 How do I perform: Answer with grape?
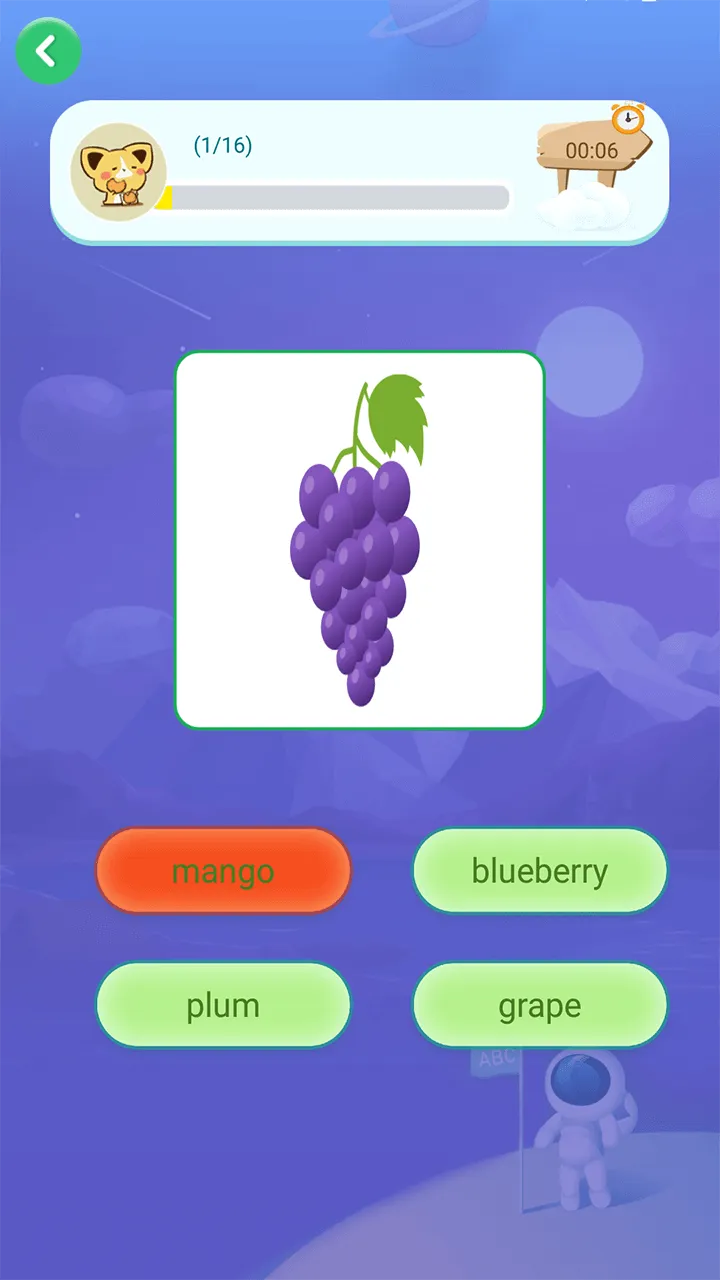(540, 1005)
